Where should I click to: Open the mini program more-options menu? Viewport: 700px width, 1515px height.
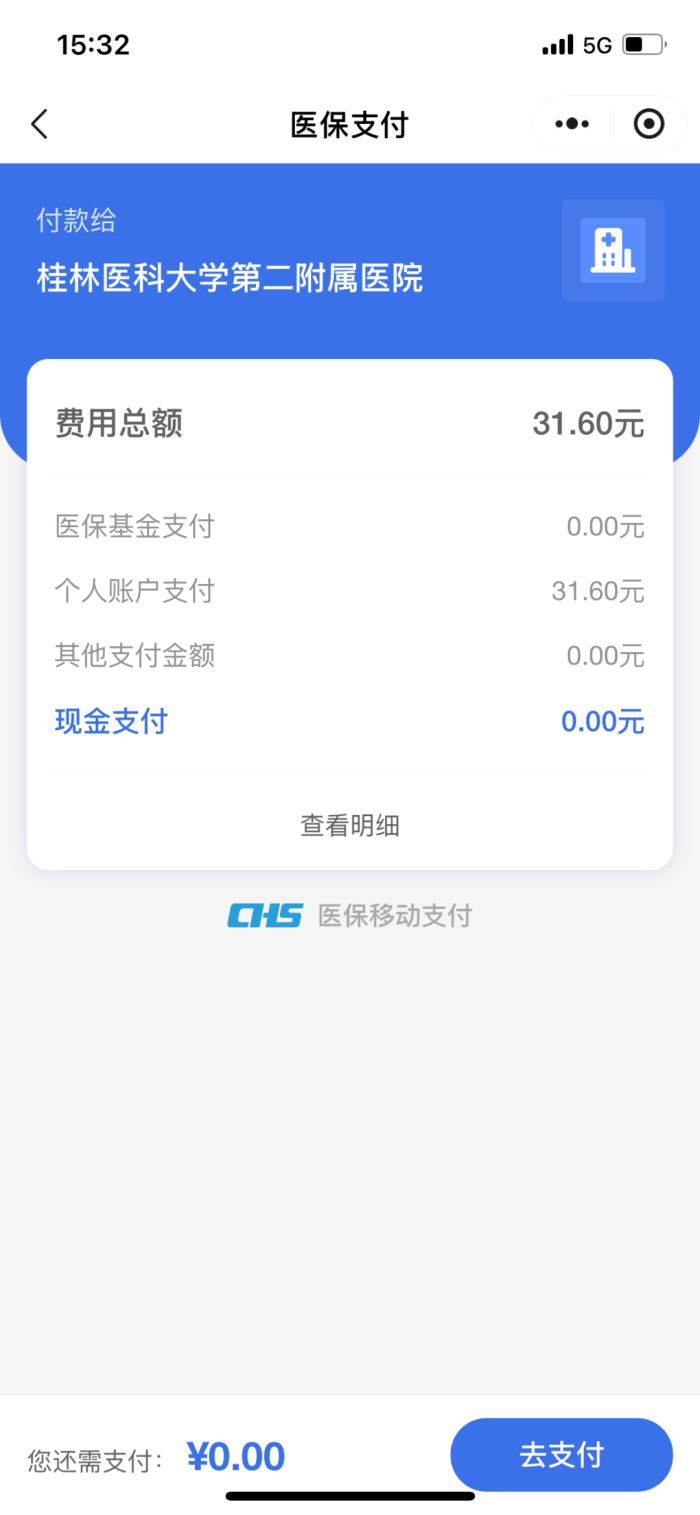(572, 125)
